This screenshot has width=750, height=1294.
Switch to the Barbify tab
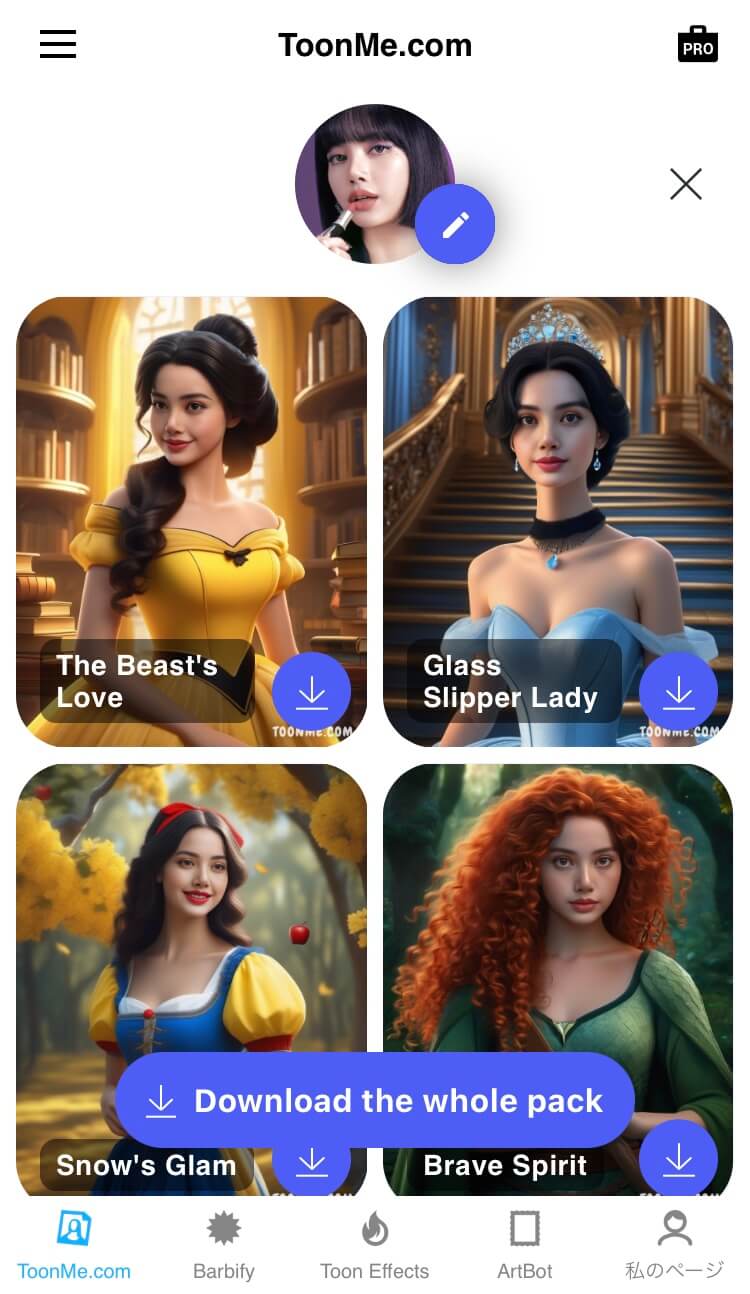point(223,1246)
